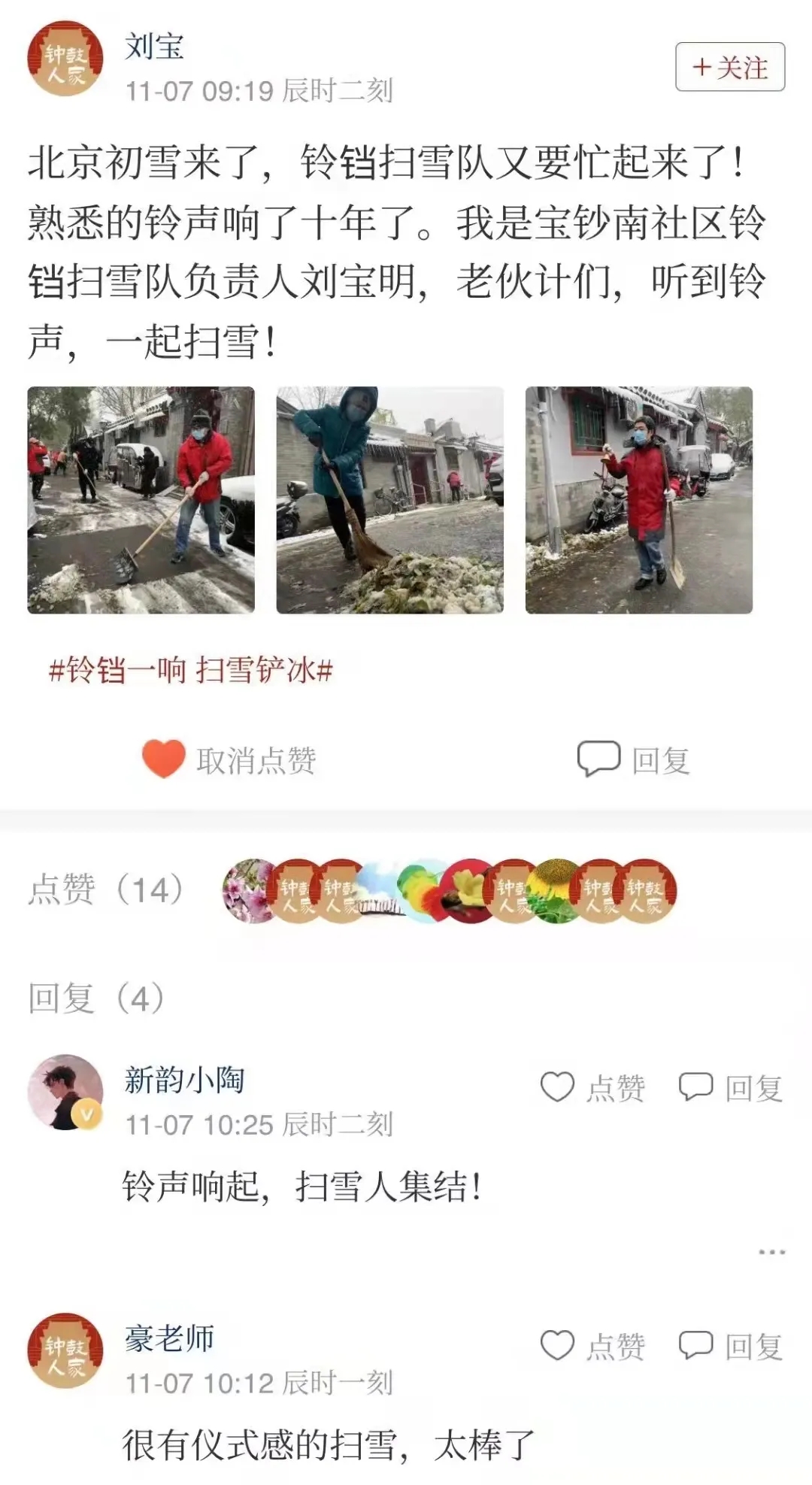
Task: Follow 刘宝 with the 关注 button
Action: 729,68
